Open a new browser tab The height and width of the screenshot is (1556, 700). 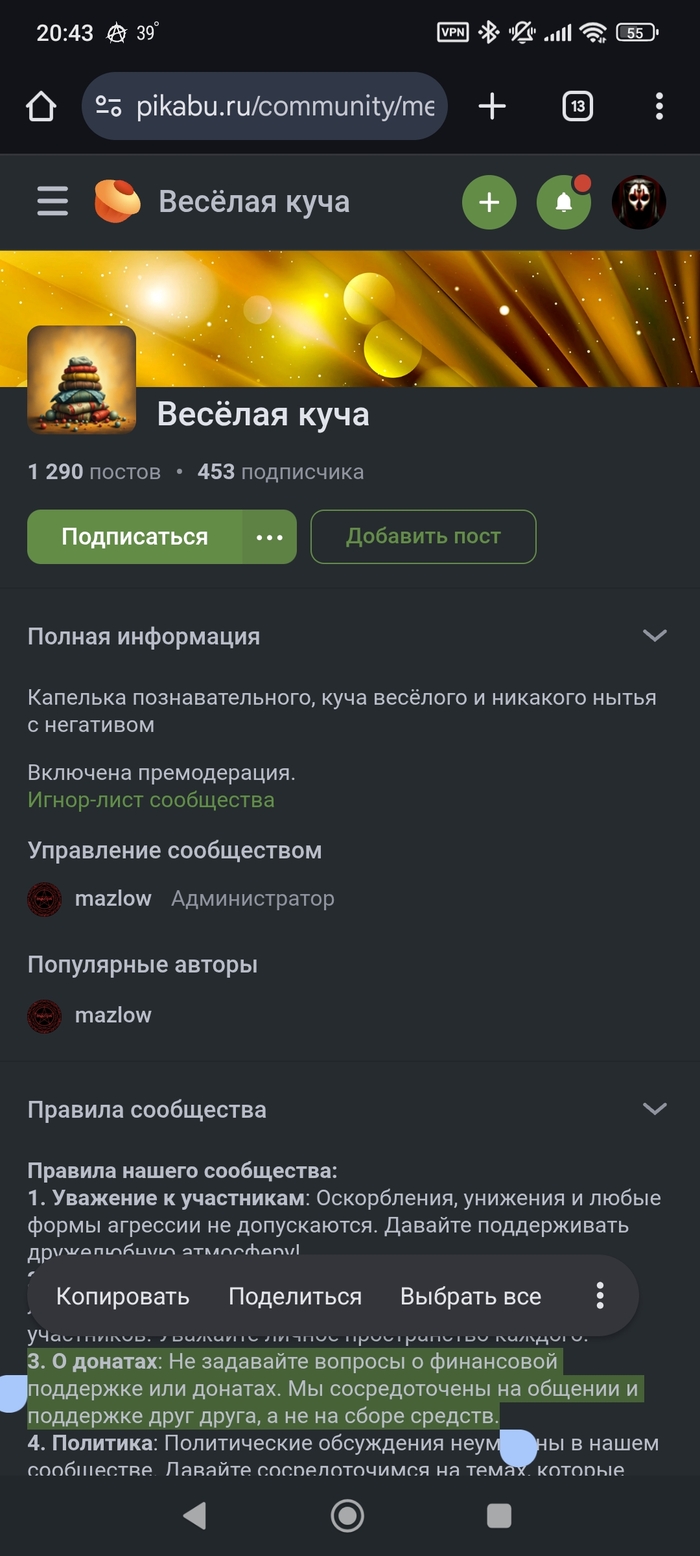click(492, 106)
